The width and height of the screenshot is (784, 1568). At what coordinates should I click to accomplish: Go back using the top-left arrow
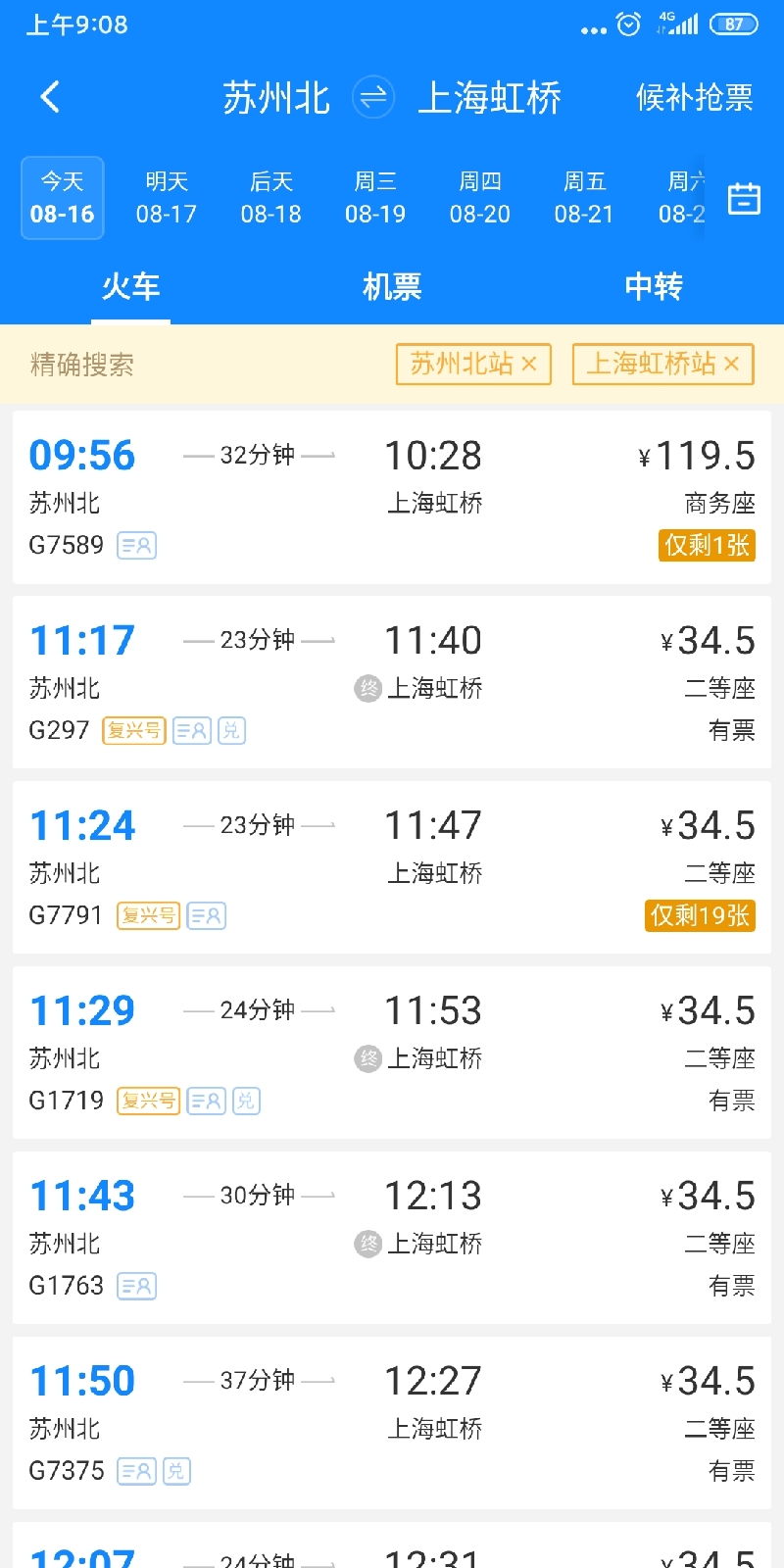pyautogui.click(x=50, y=97)
